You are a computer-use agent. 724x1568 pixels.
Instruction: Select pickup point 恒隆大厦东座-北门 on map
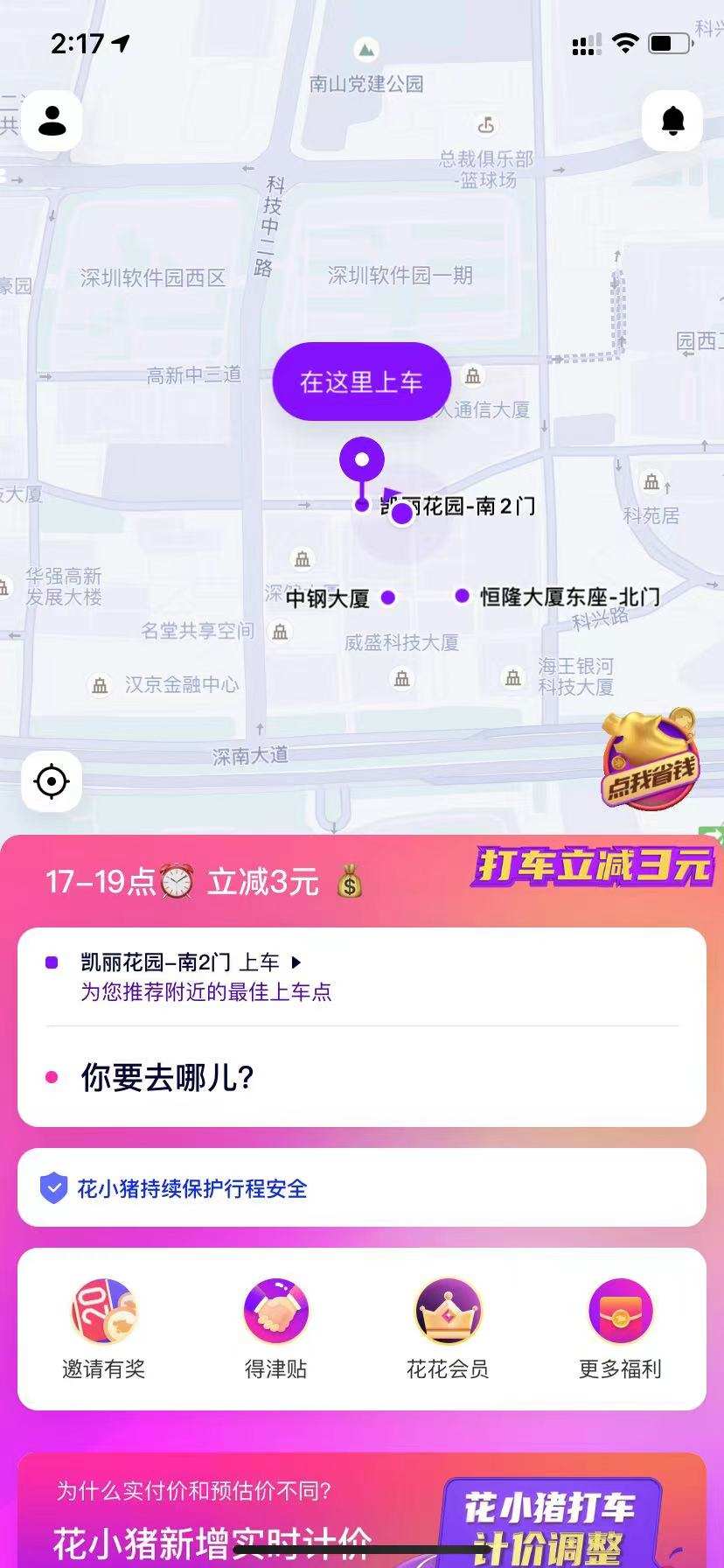point(463,596)
